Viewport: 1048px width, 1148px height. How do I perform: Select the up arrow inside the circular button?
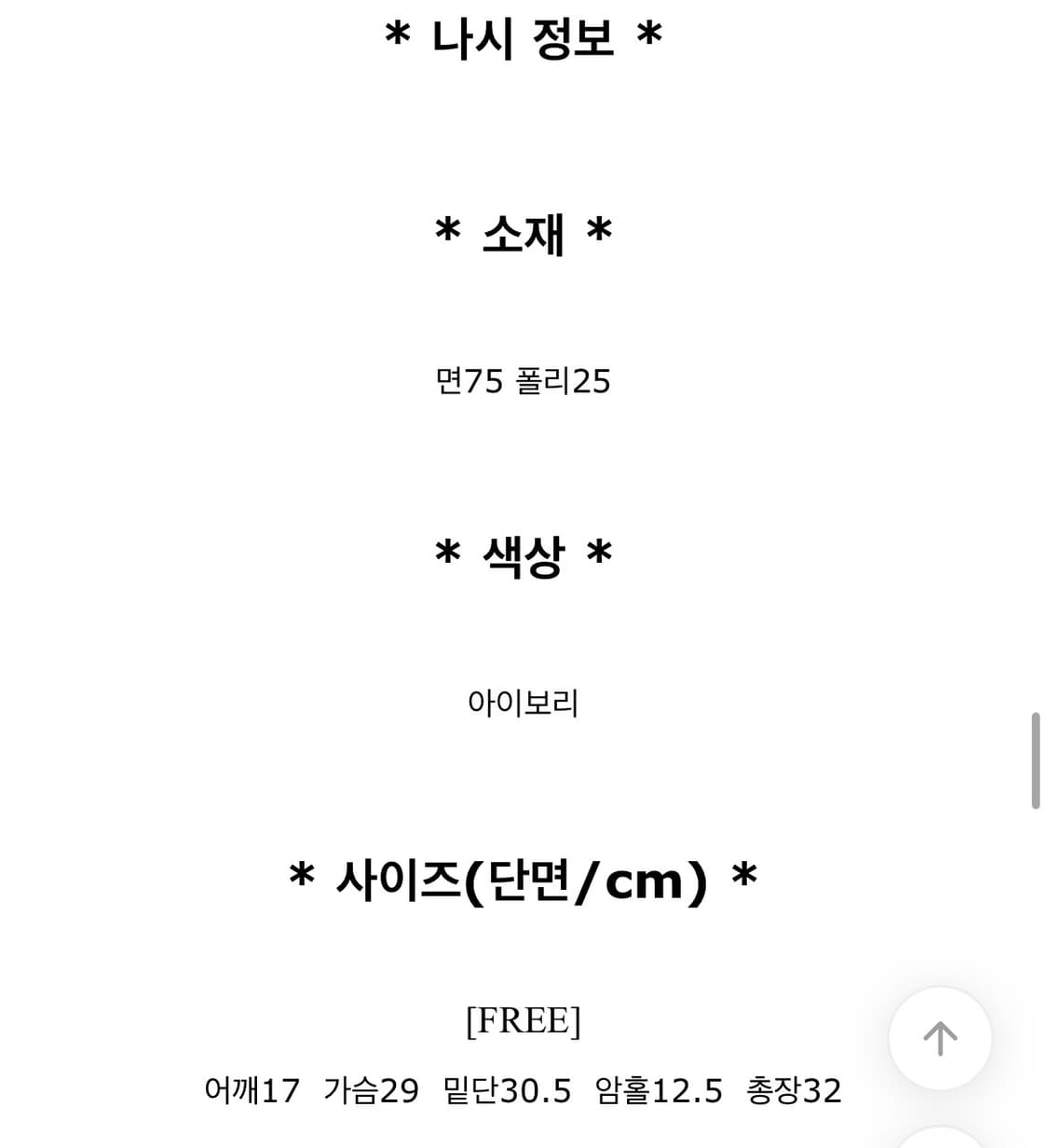pyautogui.click(x=941, y=1039)
